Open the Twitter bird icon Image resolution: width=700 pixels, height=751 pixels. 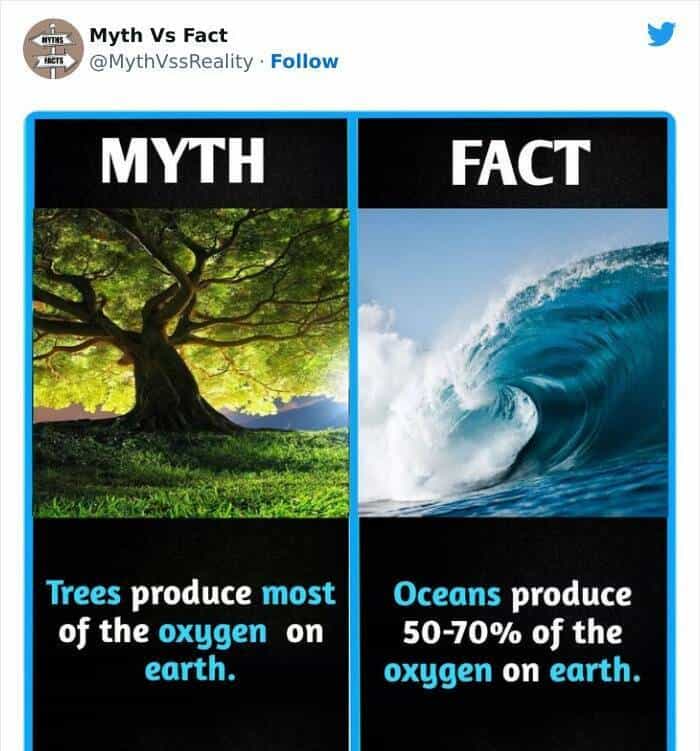tap(660, 34)
